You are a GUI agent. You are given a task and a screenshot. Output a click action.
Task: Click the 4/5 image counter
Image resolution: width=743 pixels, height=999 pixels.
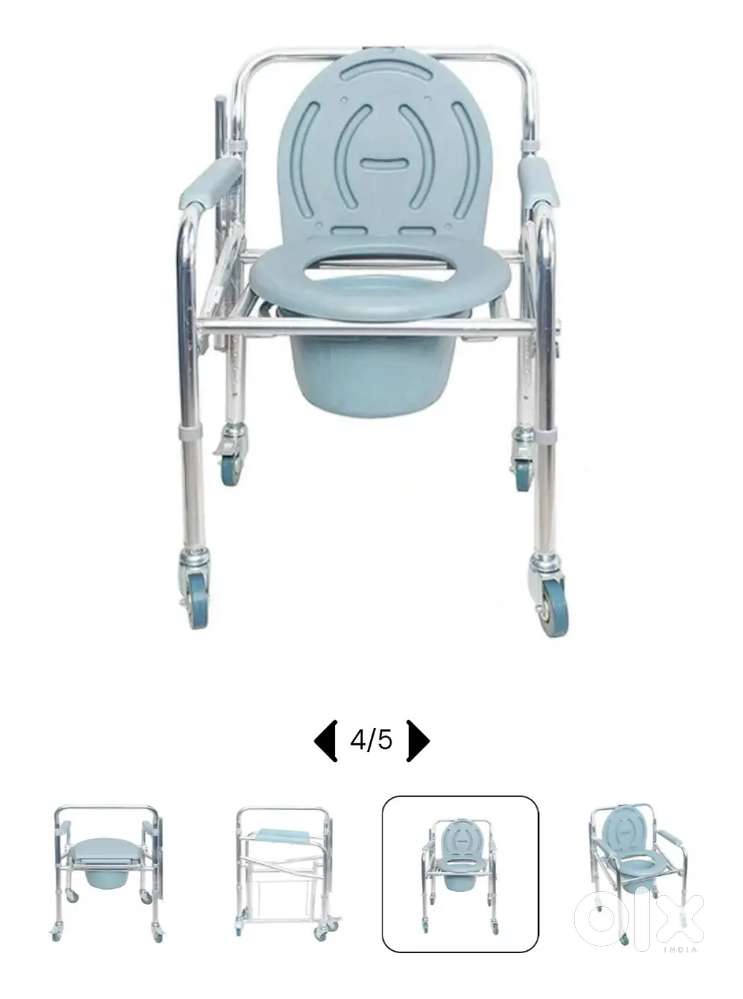372,738
